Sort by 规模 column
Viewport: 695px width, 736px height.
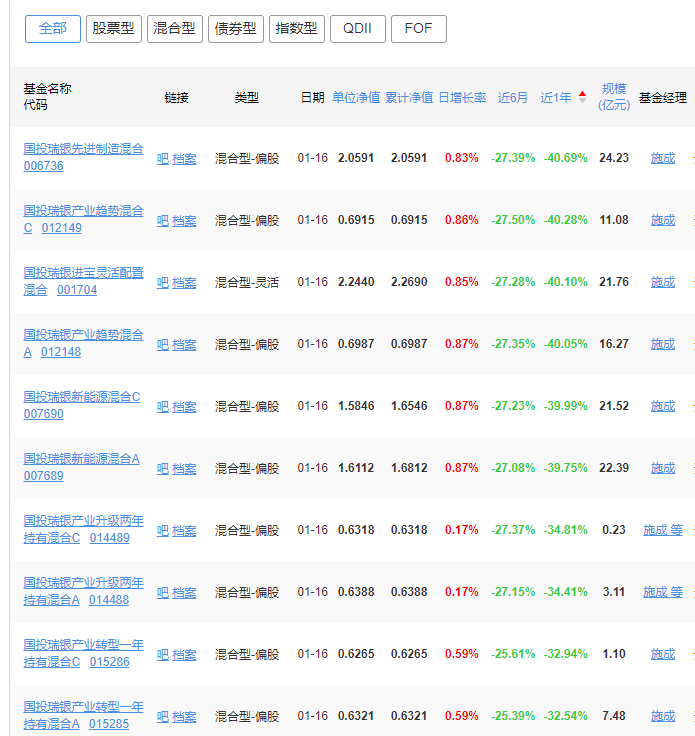click(614, 97)
